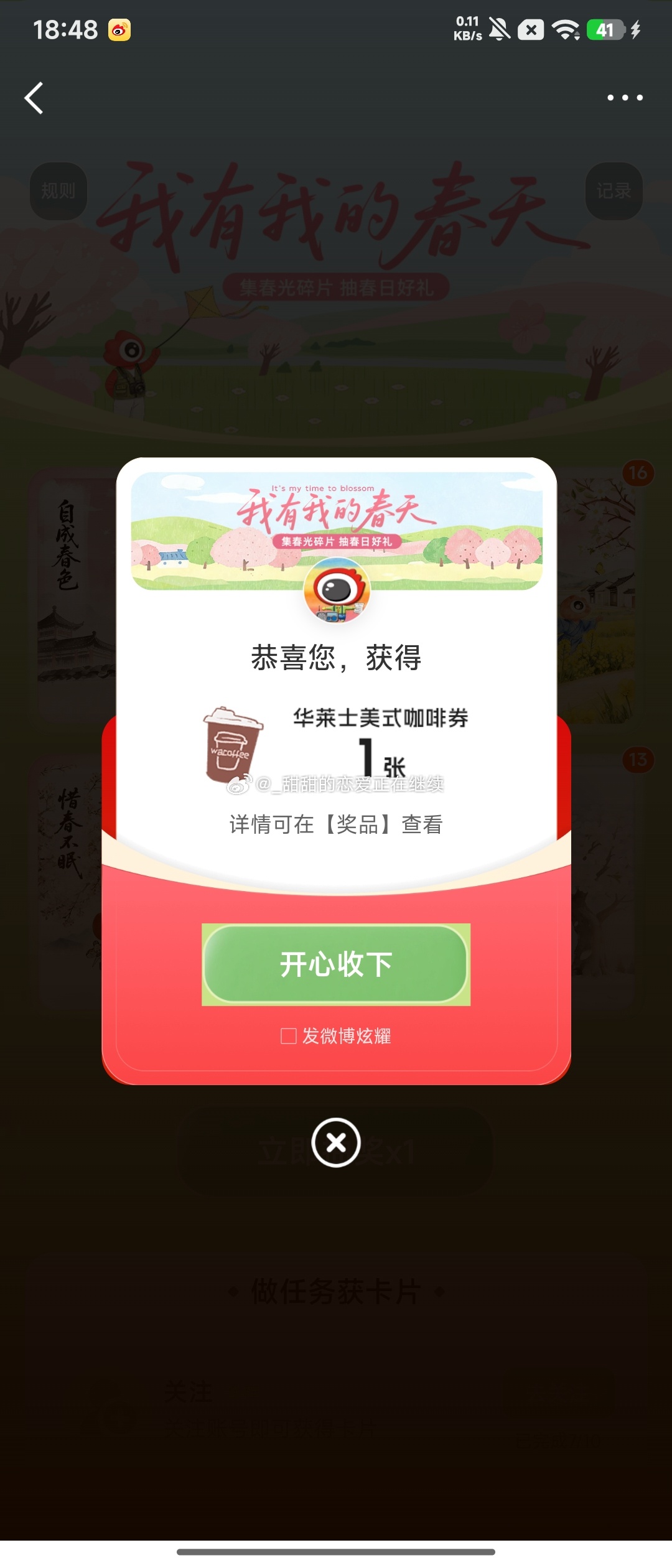Open the three-dot overflow menu

[x=625, y=98]
